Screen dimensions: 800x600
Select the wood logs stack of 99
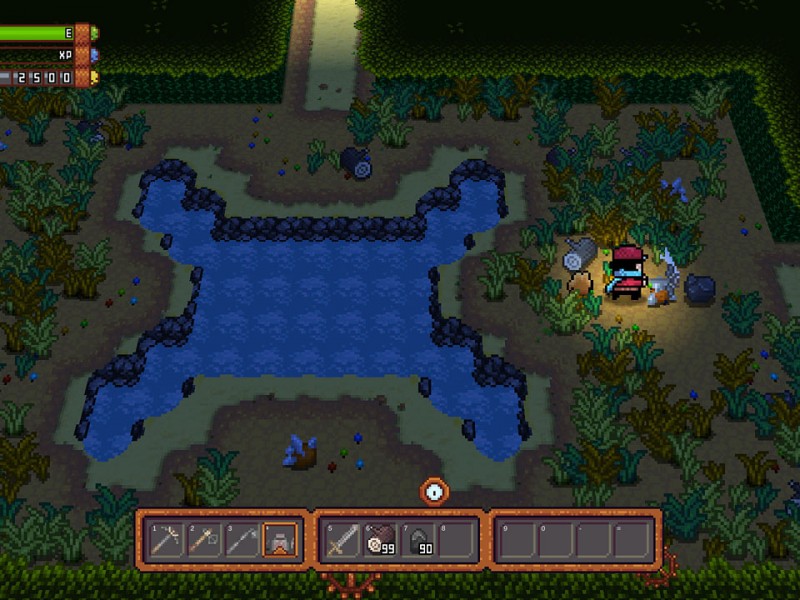(x=380, y=541)
